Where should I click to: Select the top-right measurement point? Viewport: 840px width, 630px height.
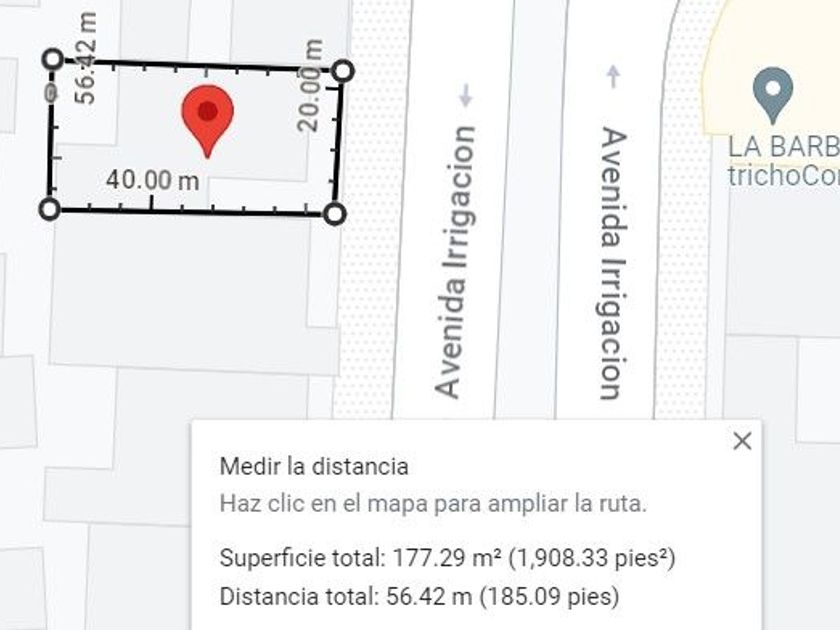343,71
